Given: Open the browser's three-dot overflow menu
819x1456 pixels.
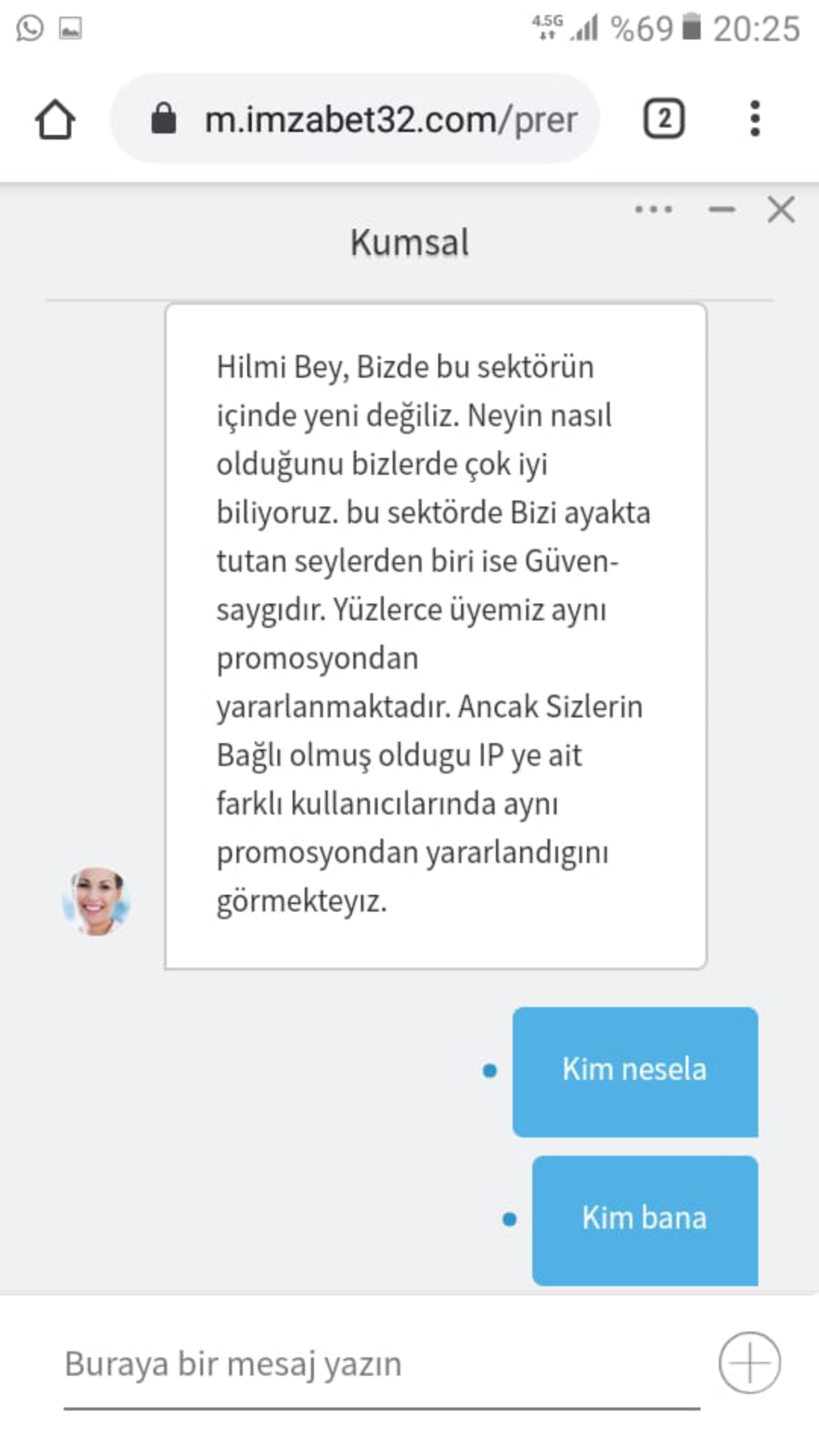Looking at the screenshot, I should pyautogui.click(x=754, y=119).
